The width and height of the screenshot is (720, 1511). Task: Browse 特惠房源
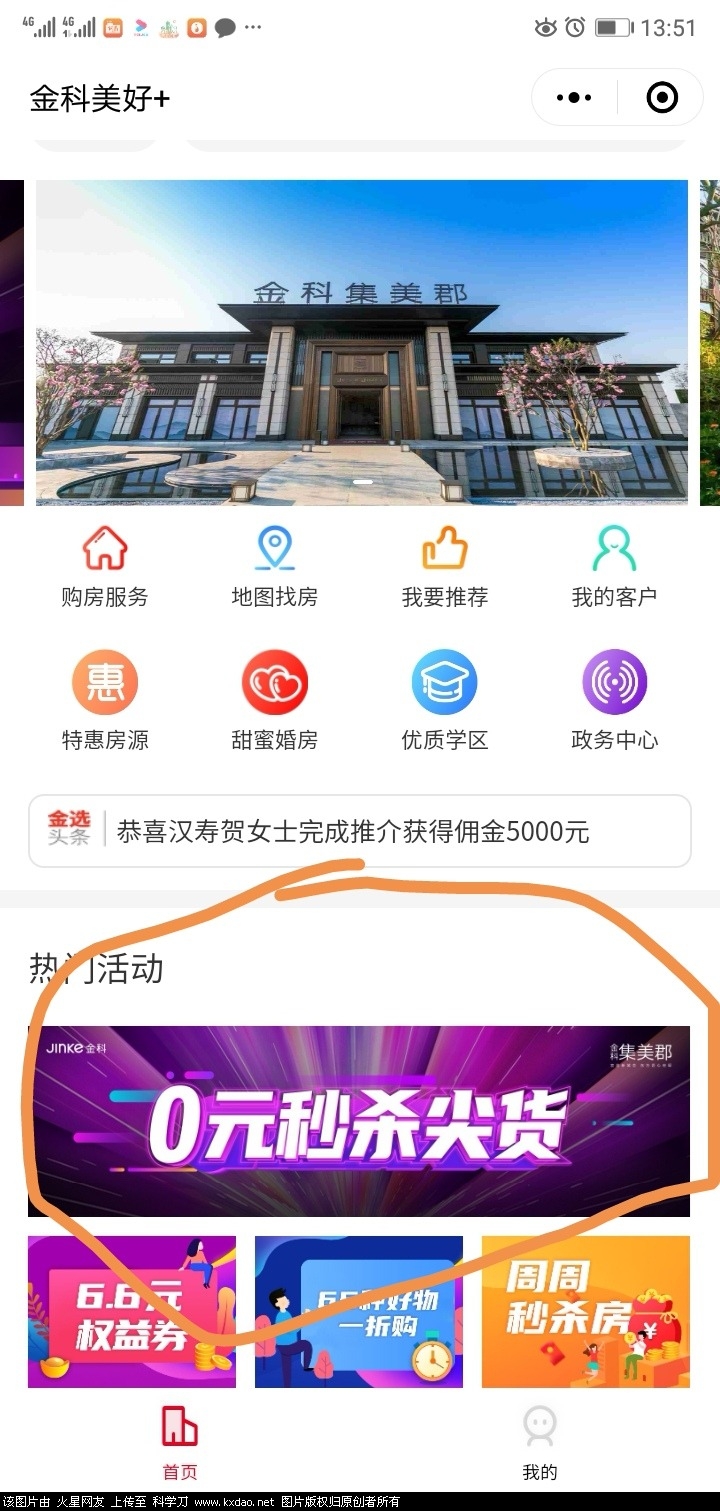pyautogui.click(x=105, y=700)
